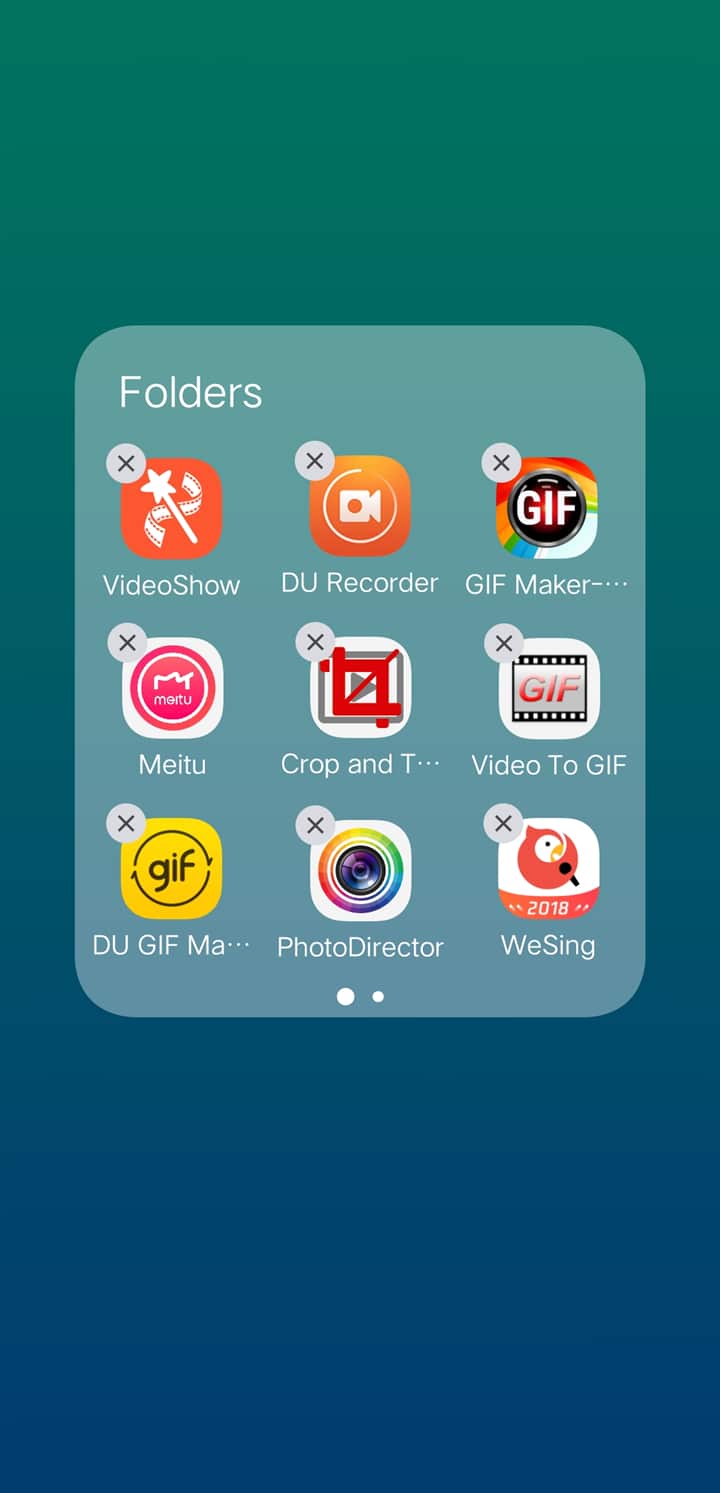The width and height of the screenshot is (720, 1493).
Task: Uninstall DU Recorder via its X badge
Action: pos(315,461)
